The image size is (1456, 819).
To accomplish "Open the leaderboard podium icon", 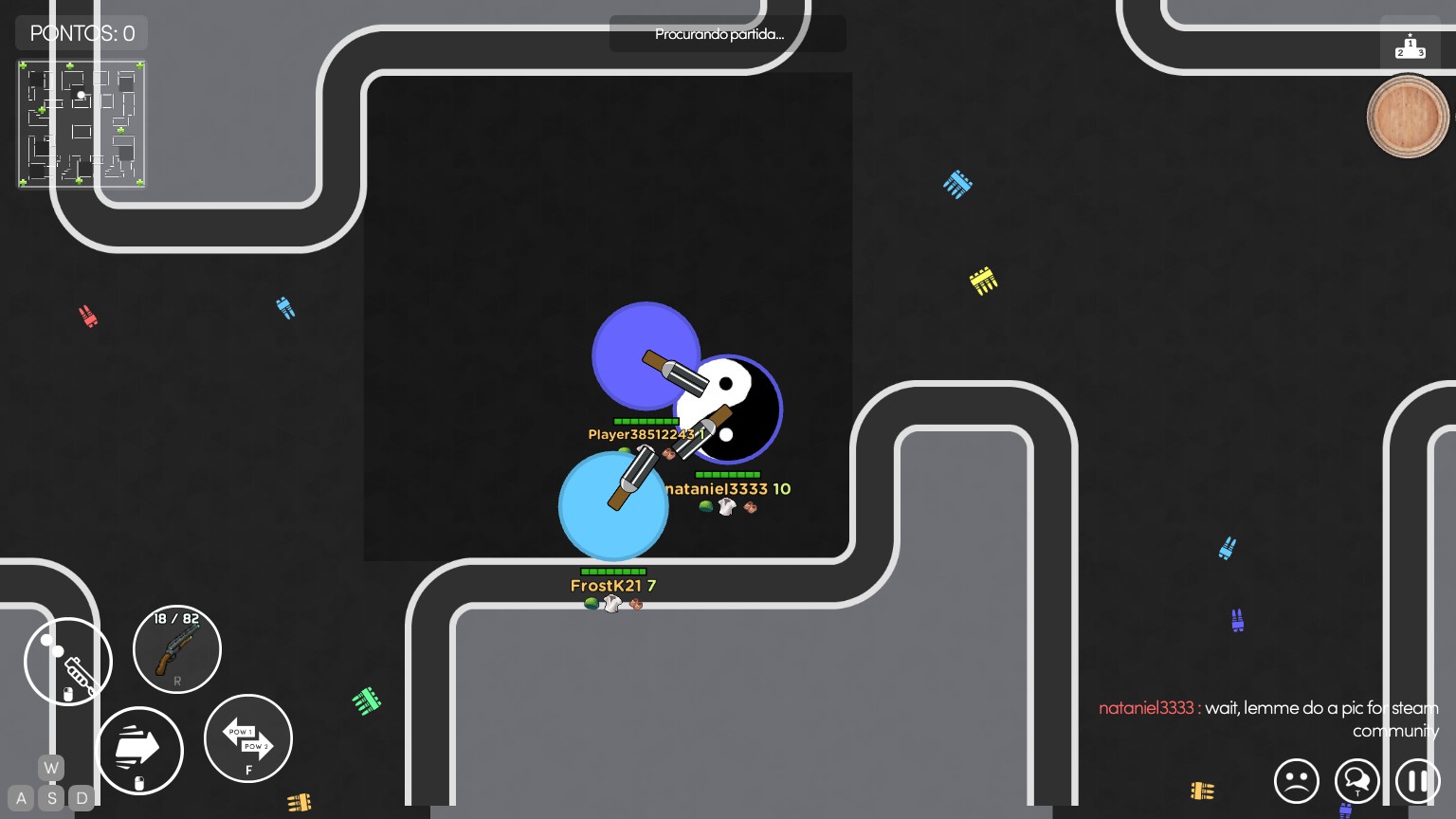I will coord(1410,46).
